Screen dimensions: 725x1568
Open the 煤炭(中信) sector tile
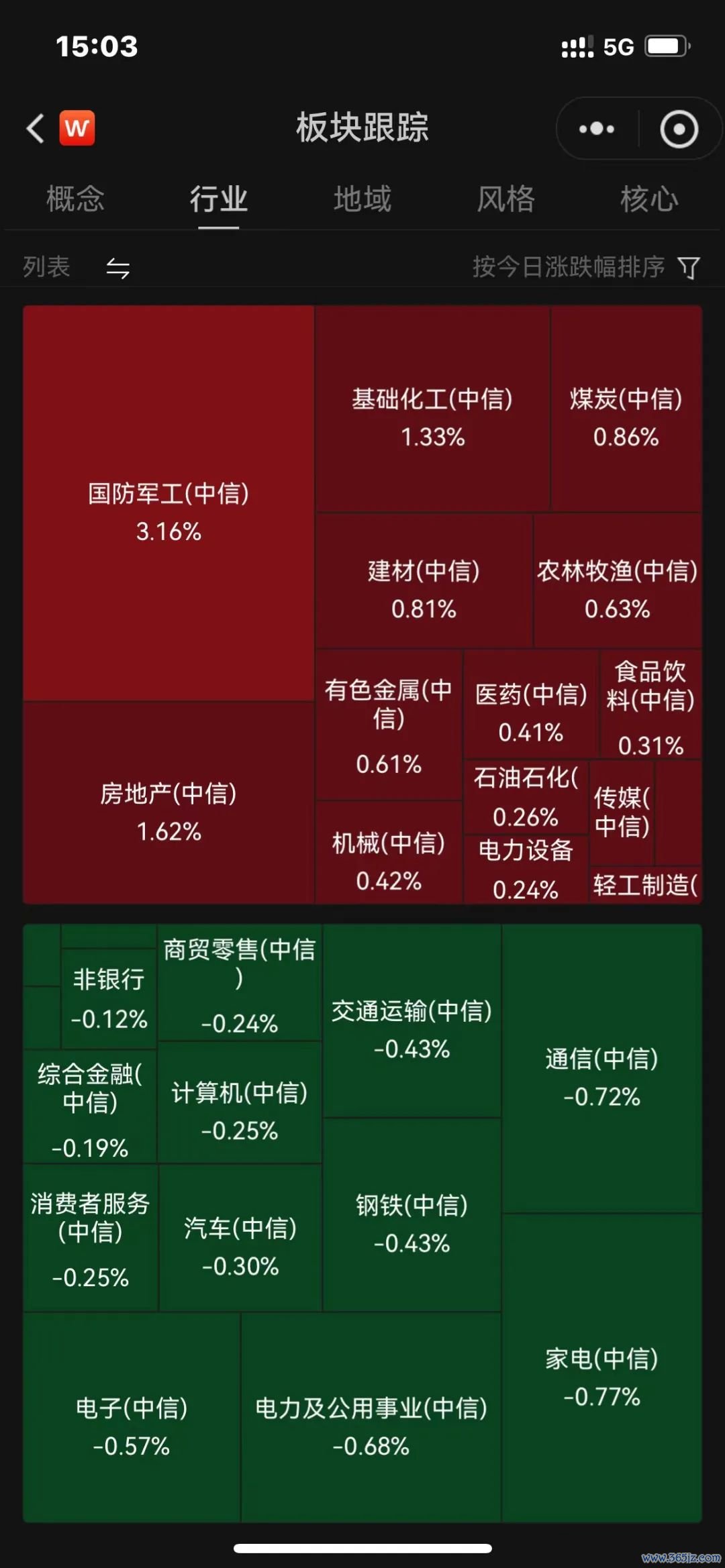point(626,409)
